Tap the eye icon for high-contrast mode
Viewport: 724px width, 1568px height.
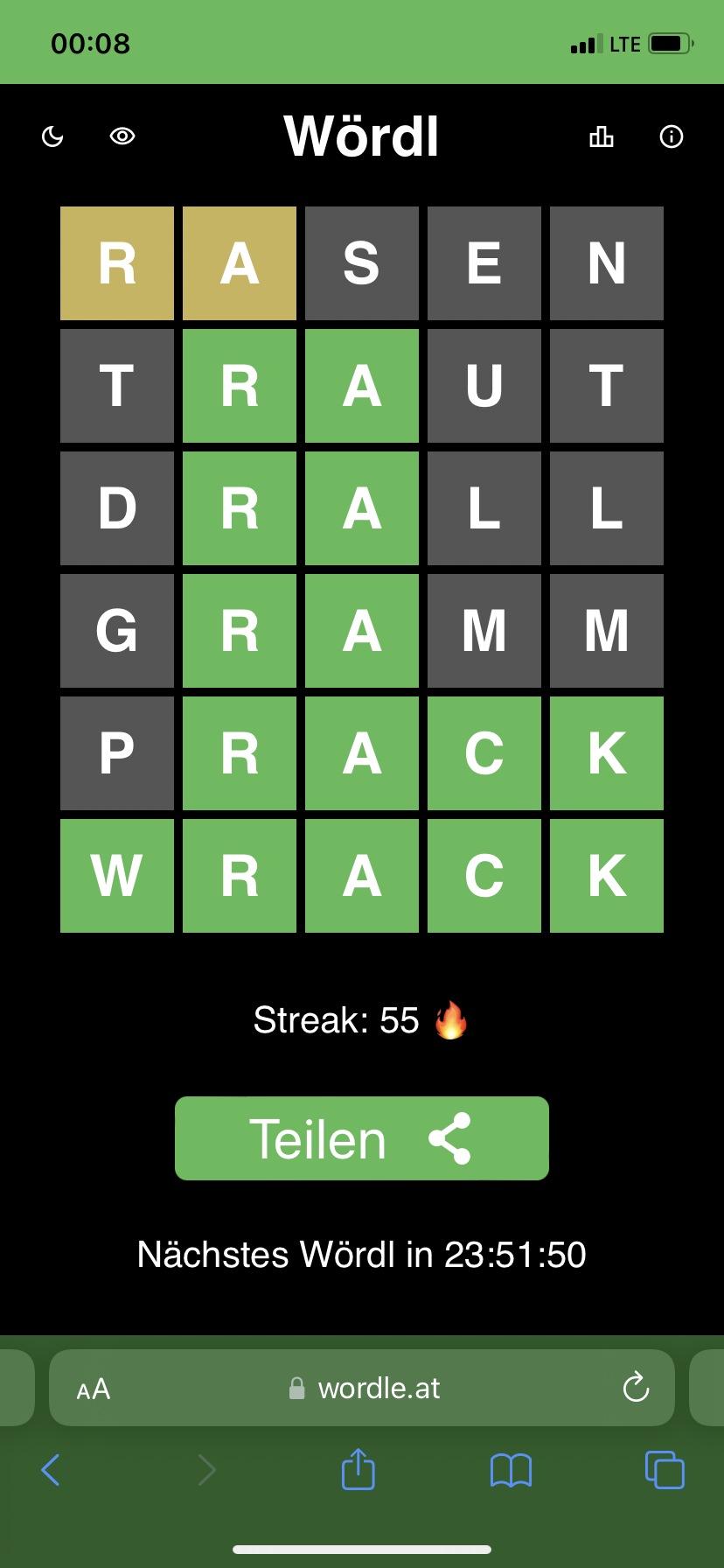(122, 136)
